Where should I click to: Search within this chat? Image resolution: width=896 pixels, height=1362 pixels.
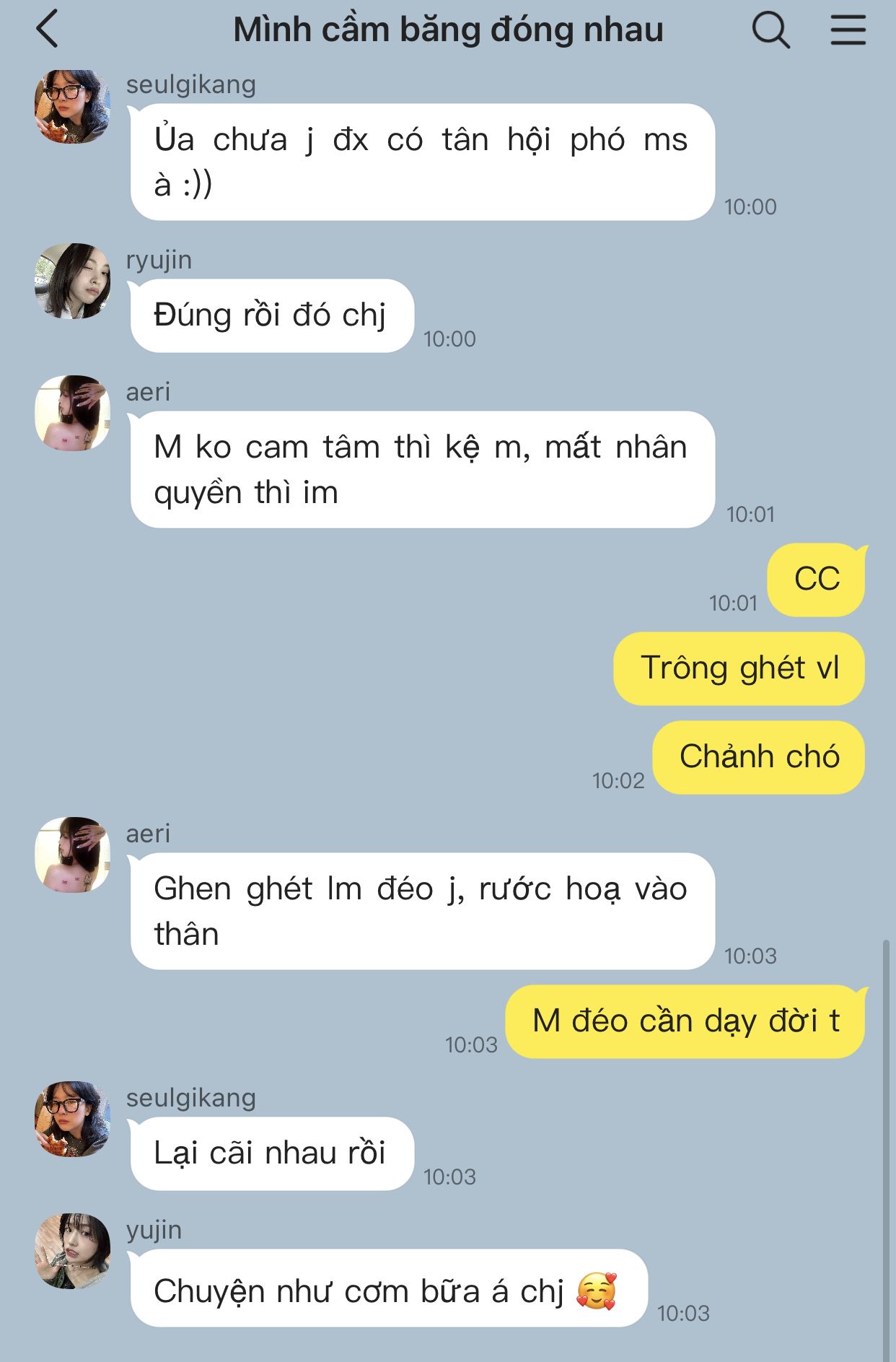tap(770, 30)
